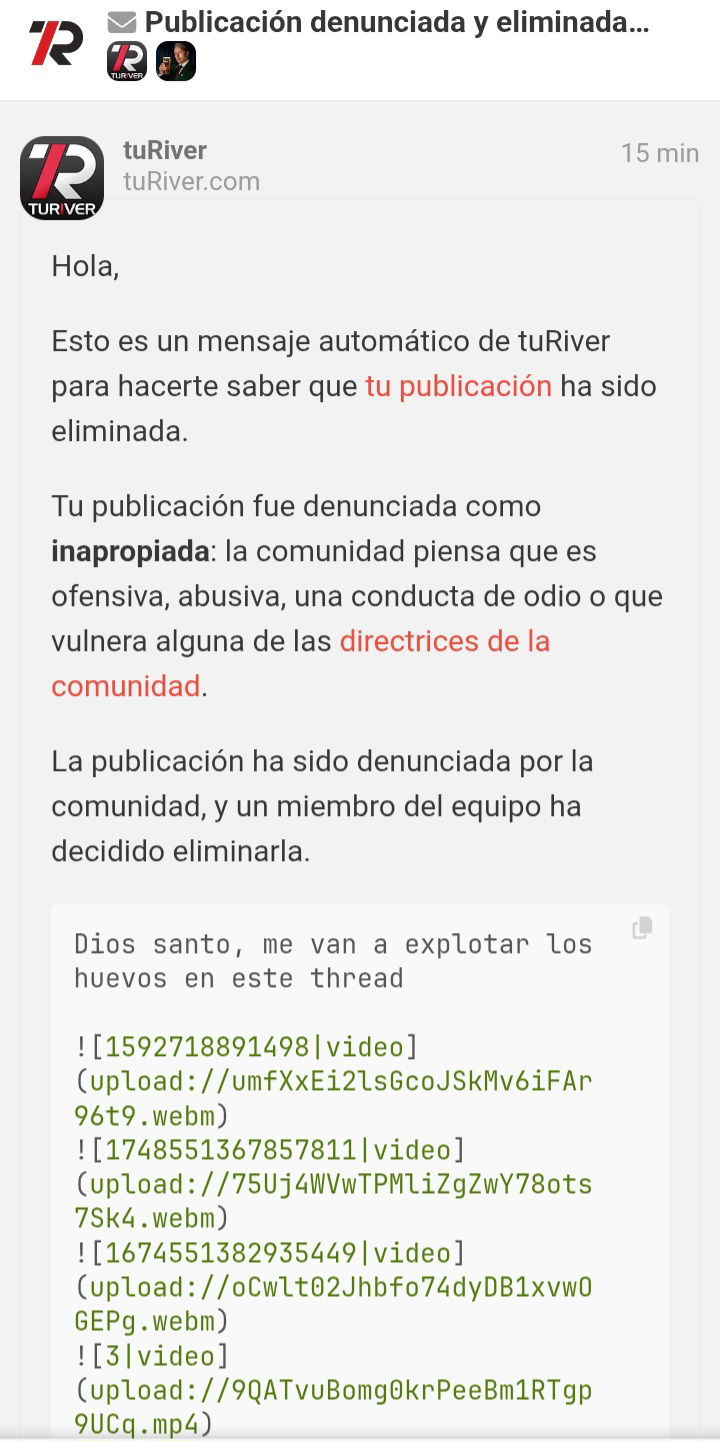Viewport: 720px width, 1441px height.
Task: Open the tuRiver participant avatar in header
Action: pos(126,62)
